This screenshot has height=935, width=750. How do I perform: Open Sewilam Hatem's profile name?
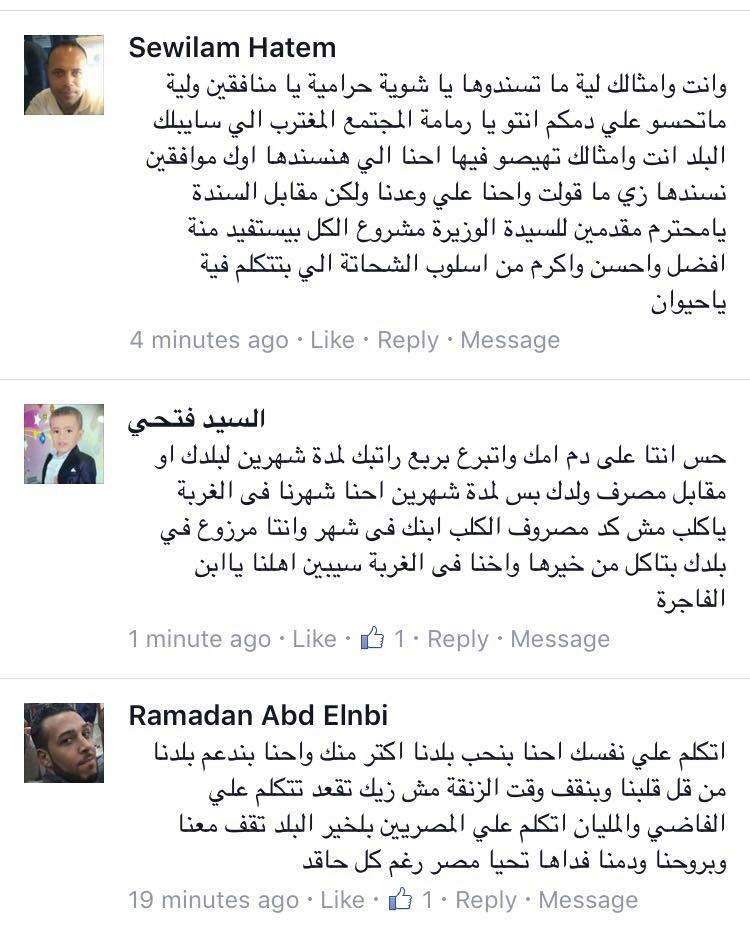[x=233, y=47]
